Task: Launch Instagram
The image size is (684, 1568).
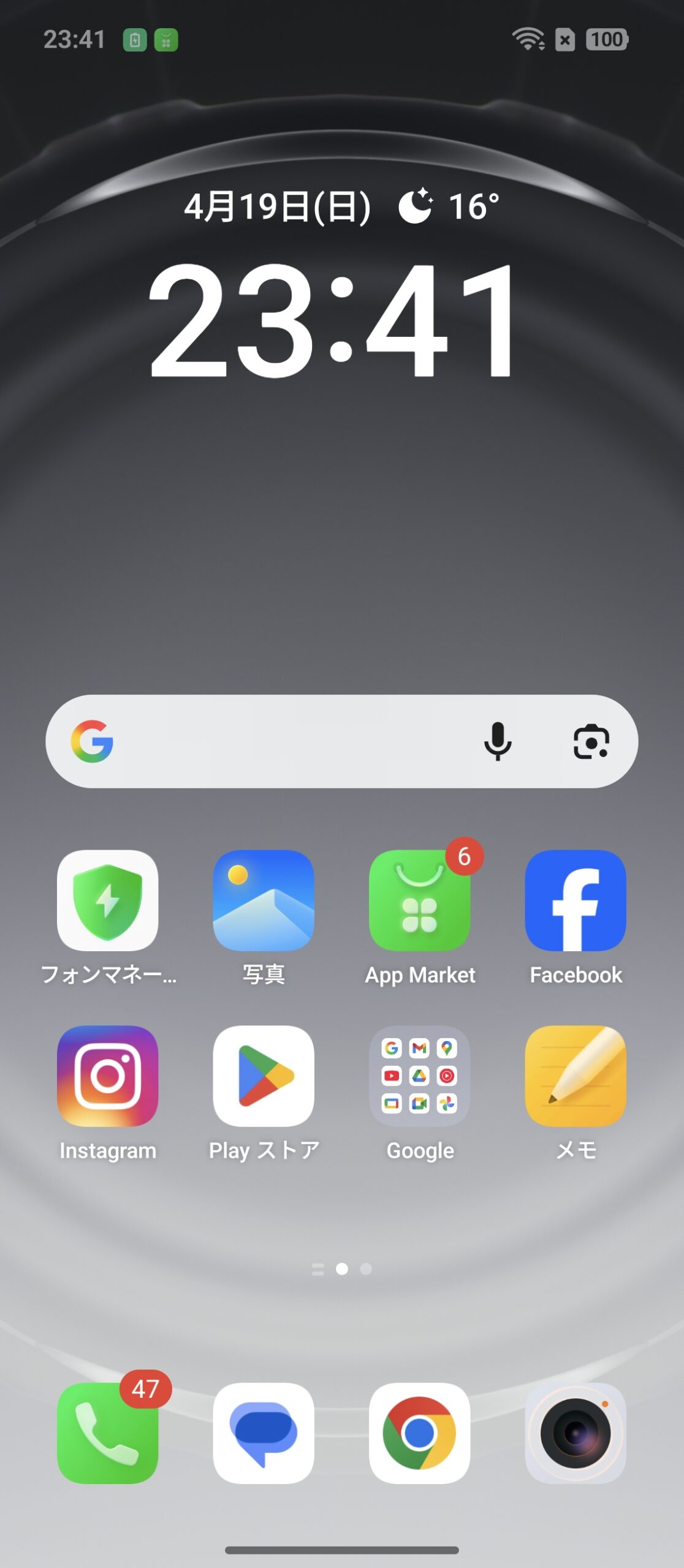Action: pos(107,1076)
